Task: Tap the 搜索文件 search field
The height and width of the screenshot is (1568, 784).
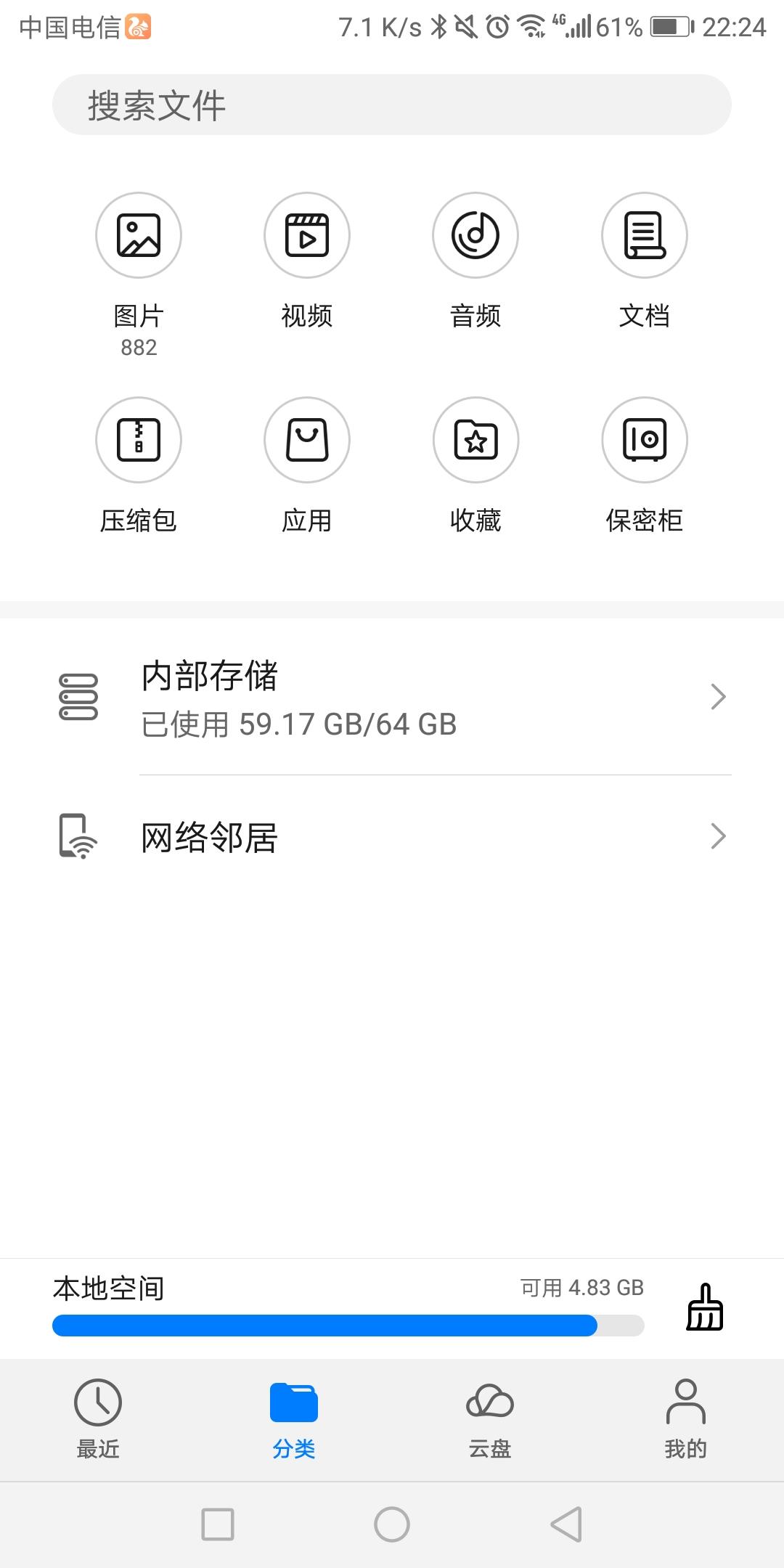Action: coord(392,104)
